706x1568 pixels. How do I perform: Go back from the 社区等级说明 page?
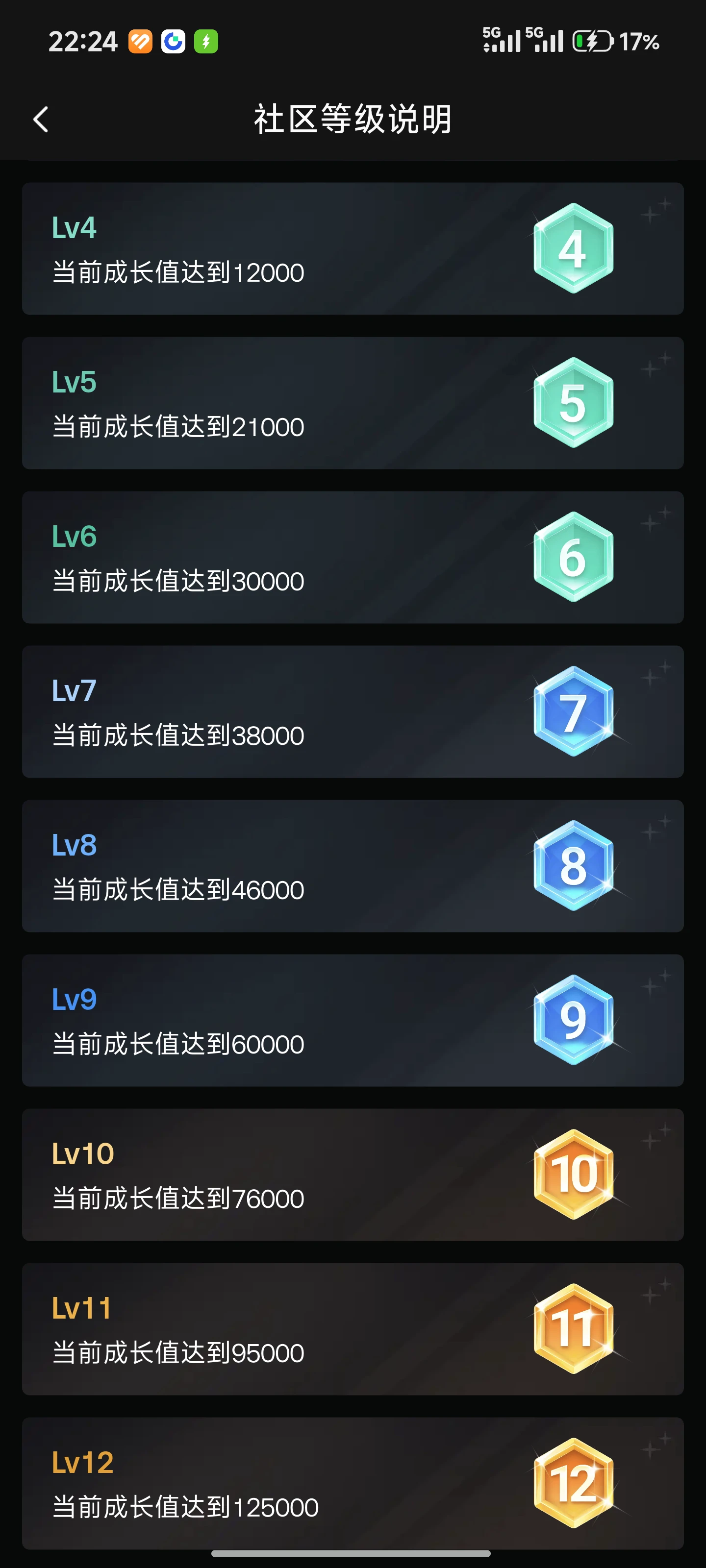[x=41, y=119]
